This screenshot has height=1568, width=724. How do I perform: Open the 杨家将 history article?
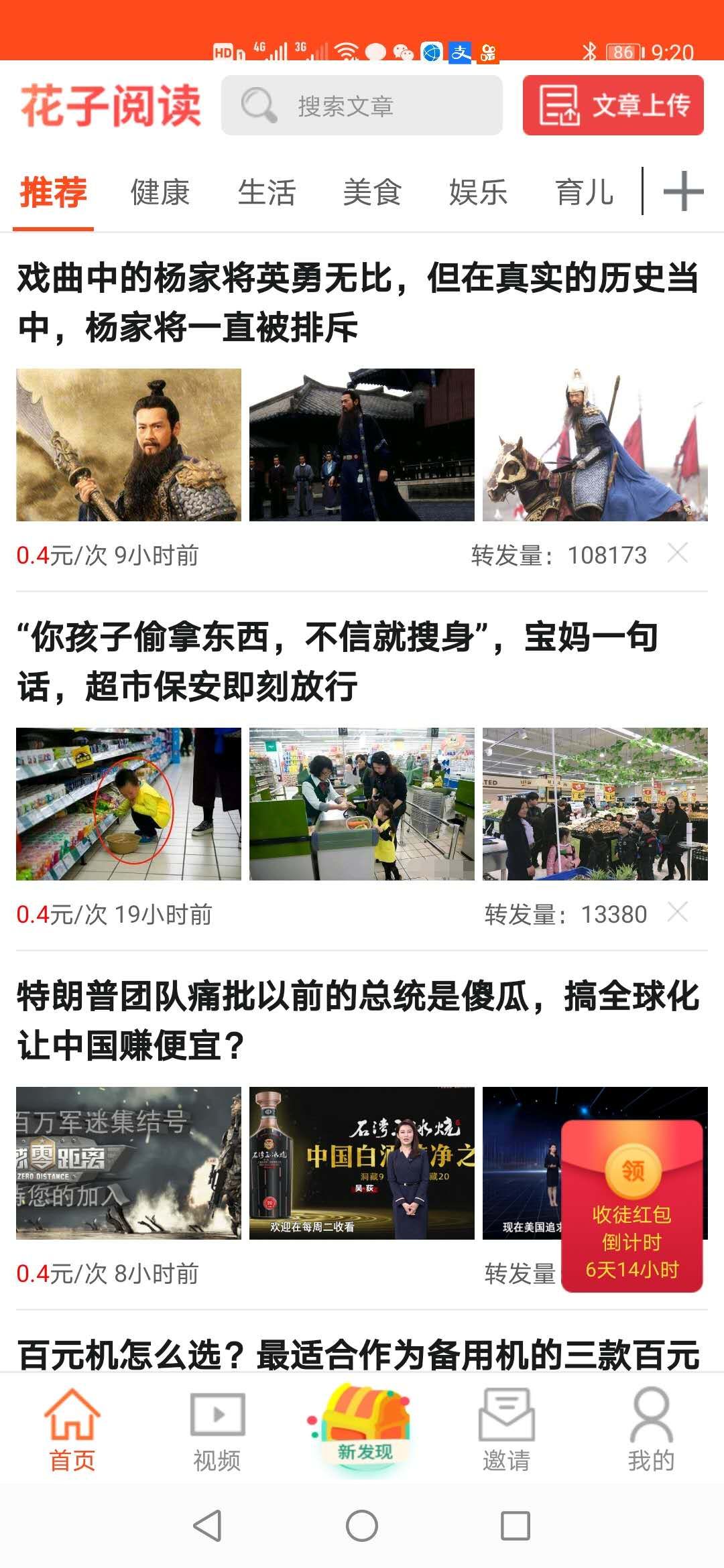[x=358, y=303]
